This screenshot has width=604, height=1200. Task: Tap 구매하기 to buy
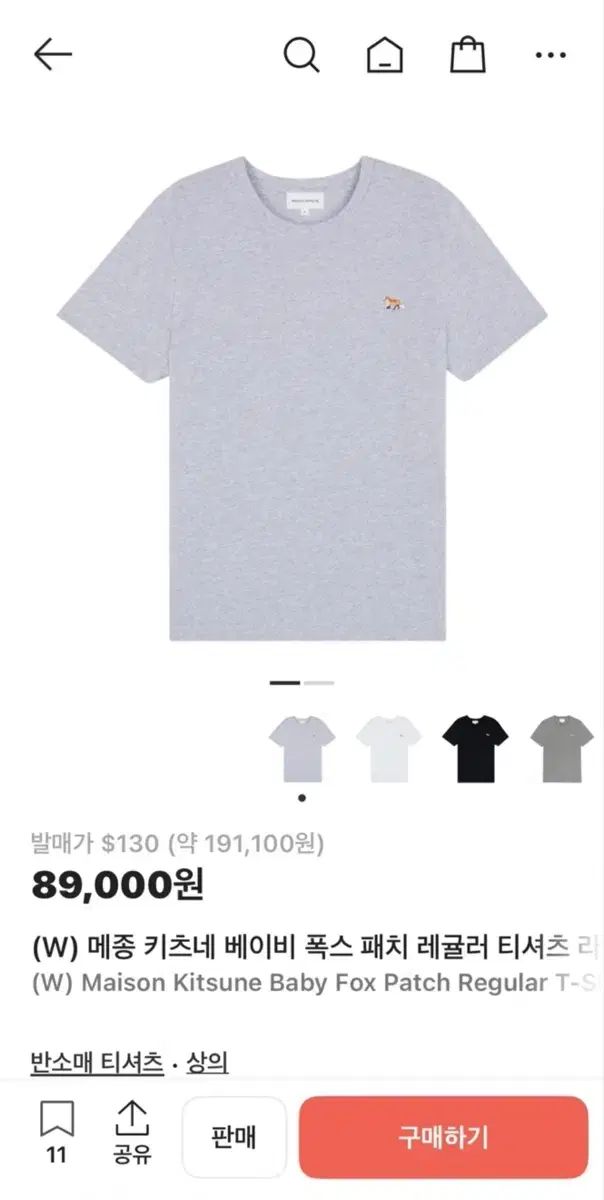pyautogui.click(x=444, y=1137)
